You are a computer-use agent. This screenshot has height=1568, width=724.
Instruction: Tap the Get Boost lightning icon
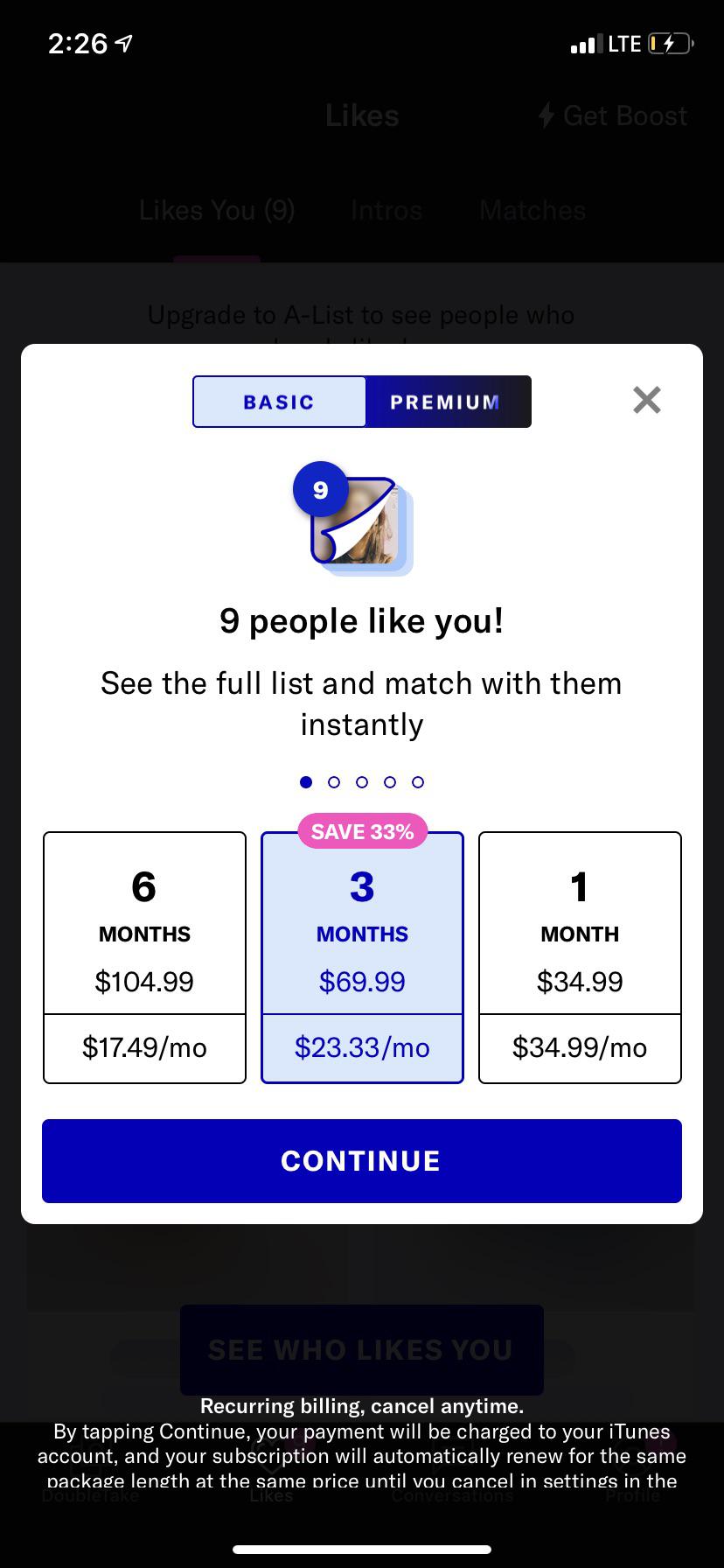pos(546,115)
